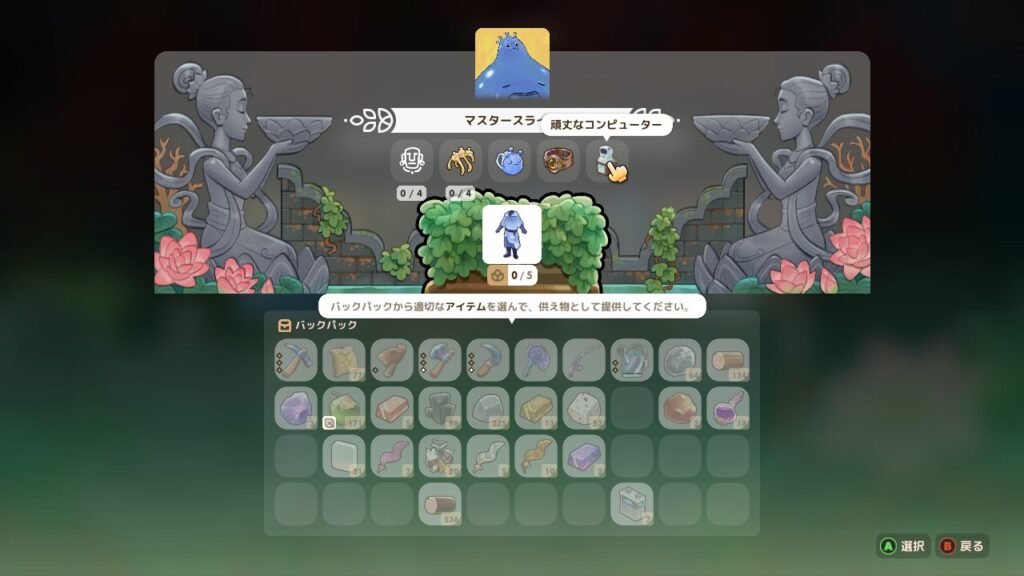Tap the blue robe reward tile

point(512,234)
